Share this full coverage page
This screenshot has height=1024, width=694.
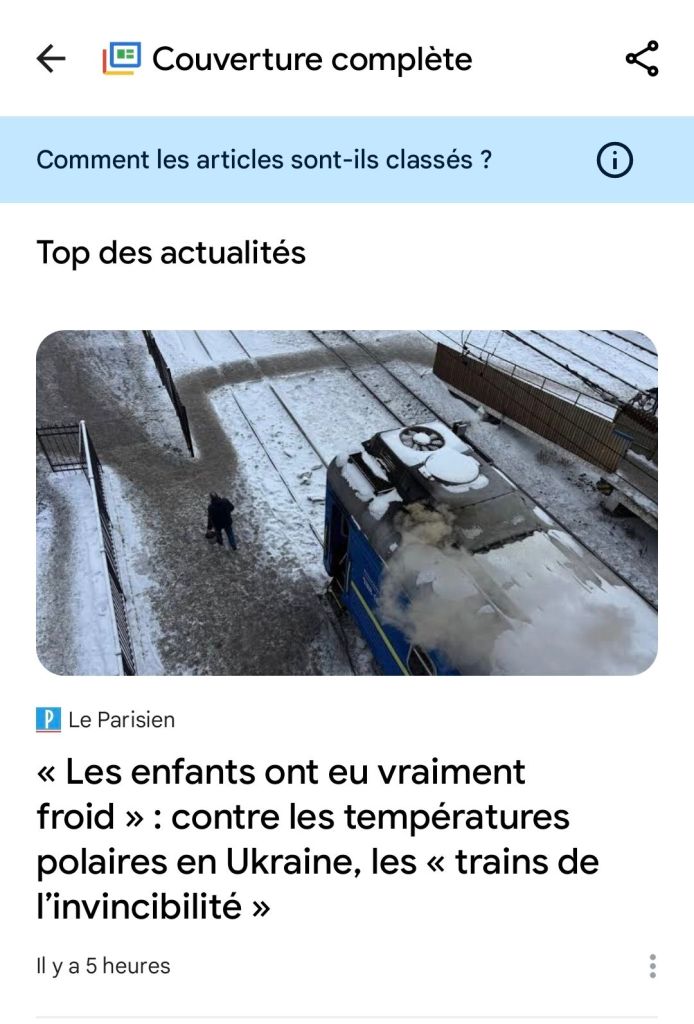coord(642,59)
